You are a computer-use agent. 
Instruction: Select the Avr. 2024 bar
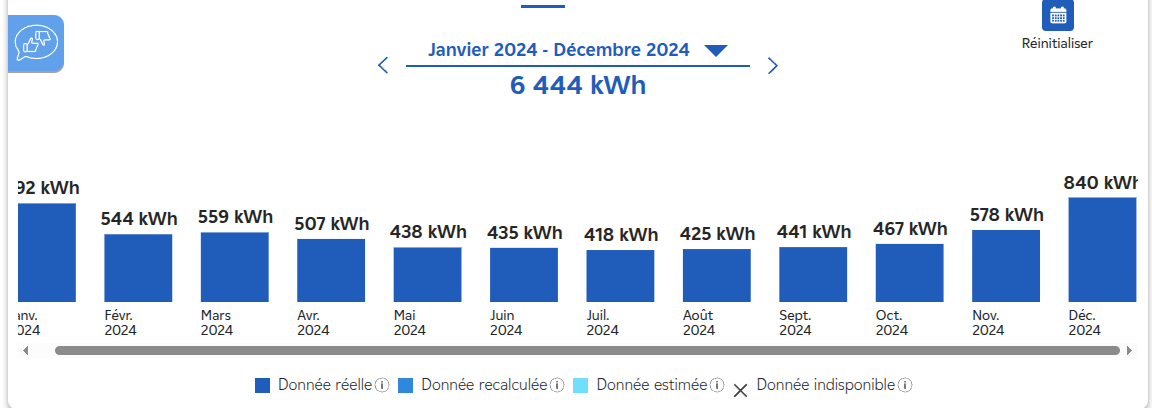coord(331,270)
